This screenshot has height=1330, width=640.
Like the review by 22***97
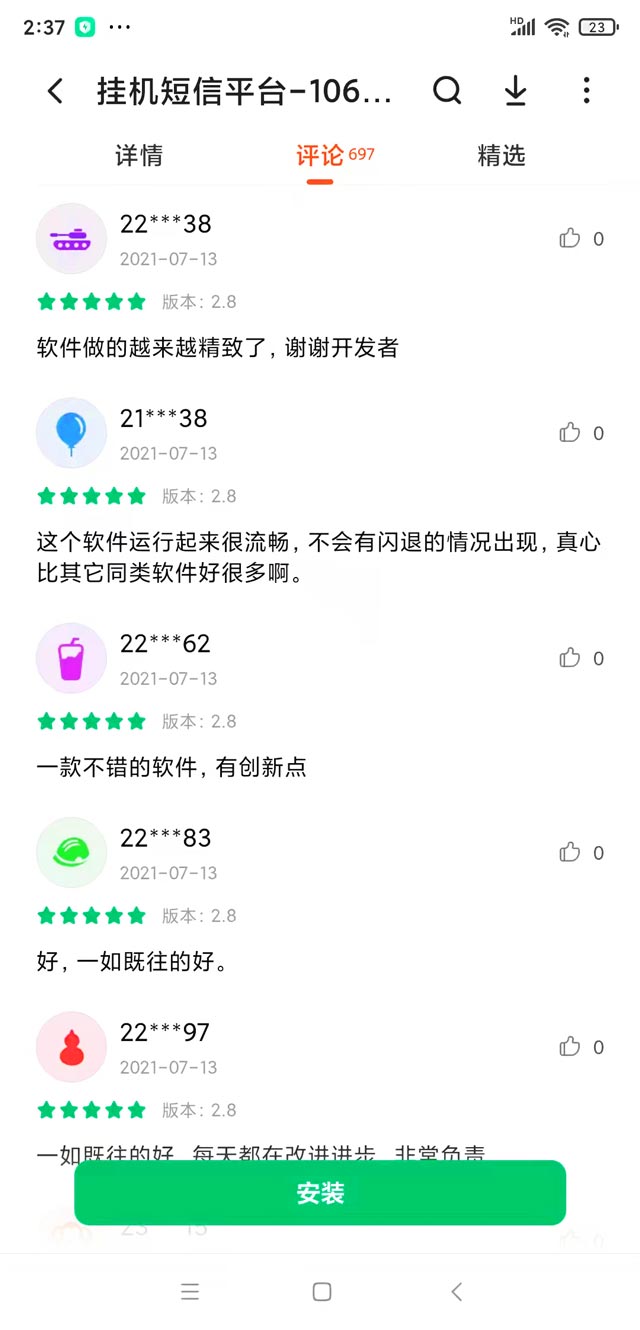pos(570,1046)
